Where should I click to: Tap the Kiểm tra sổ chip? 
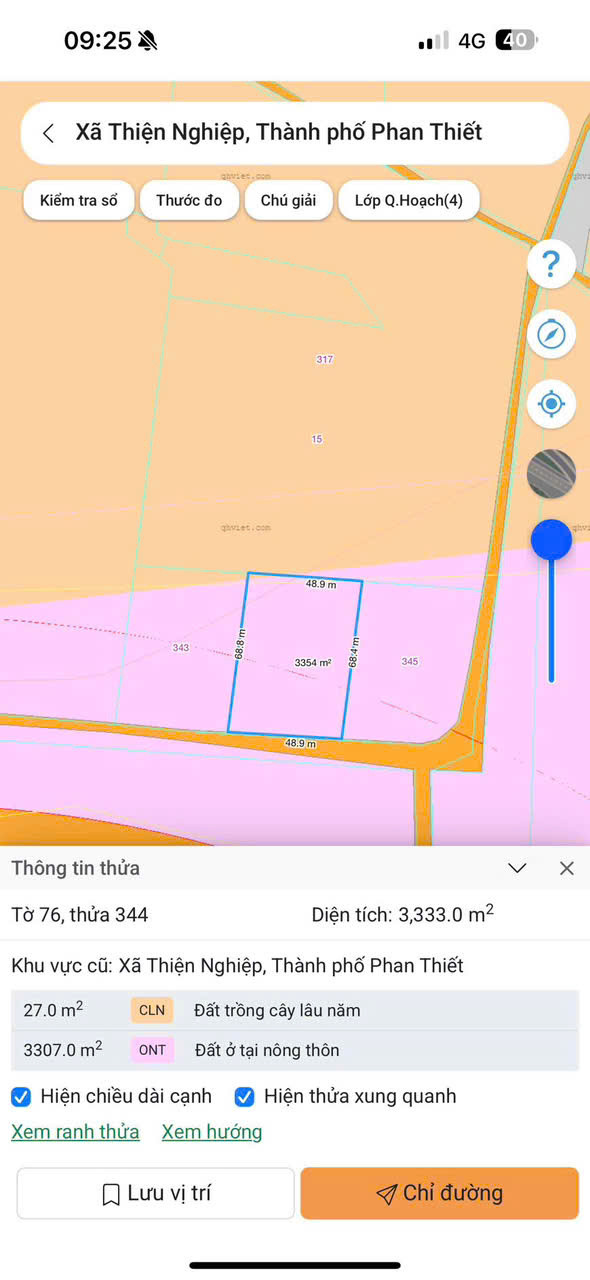(x=79, y=200)
